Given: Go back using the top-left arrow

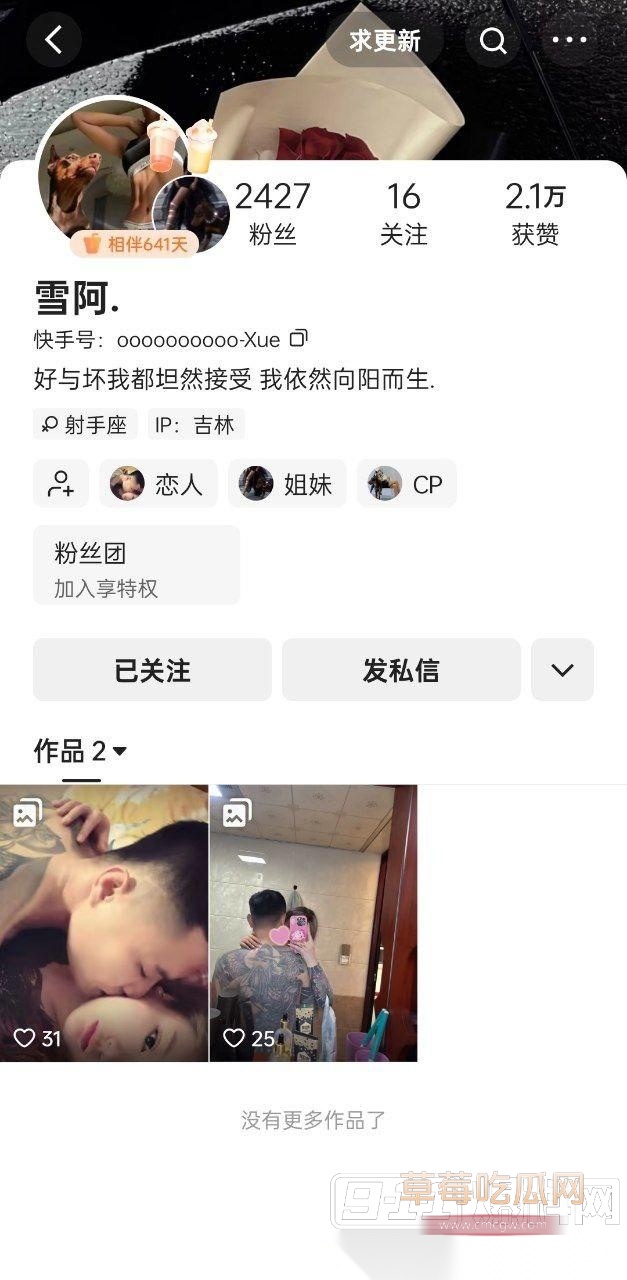Looking at the screenshot, I should pyautogui.click(x=54, y=40).
